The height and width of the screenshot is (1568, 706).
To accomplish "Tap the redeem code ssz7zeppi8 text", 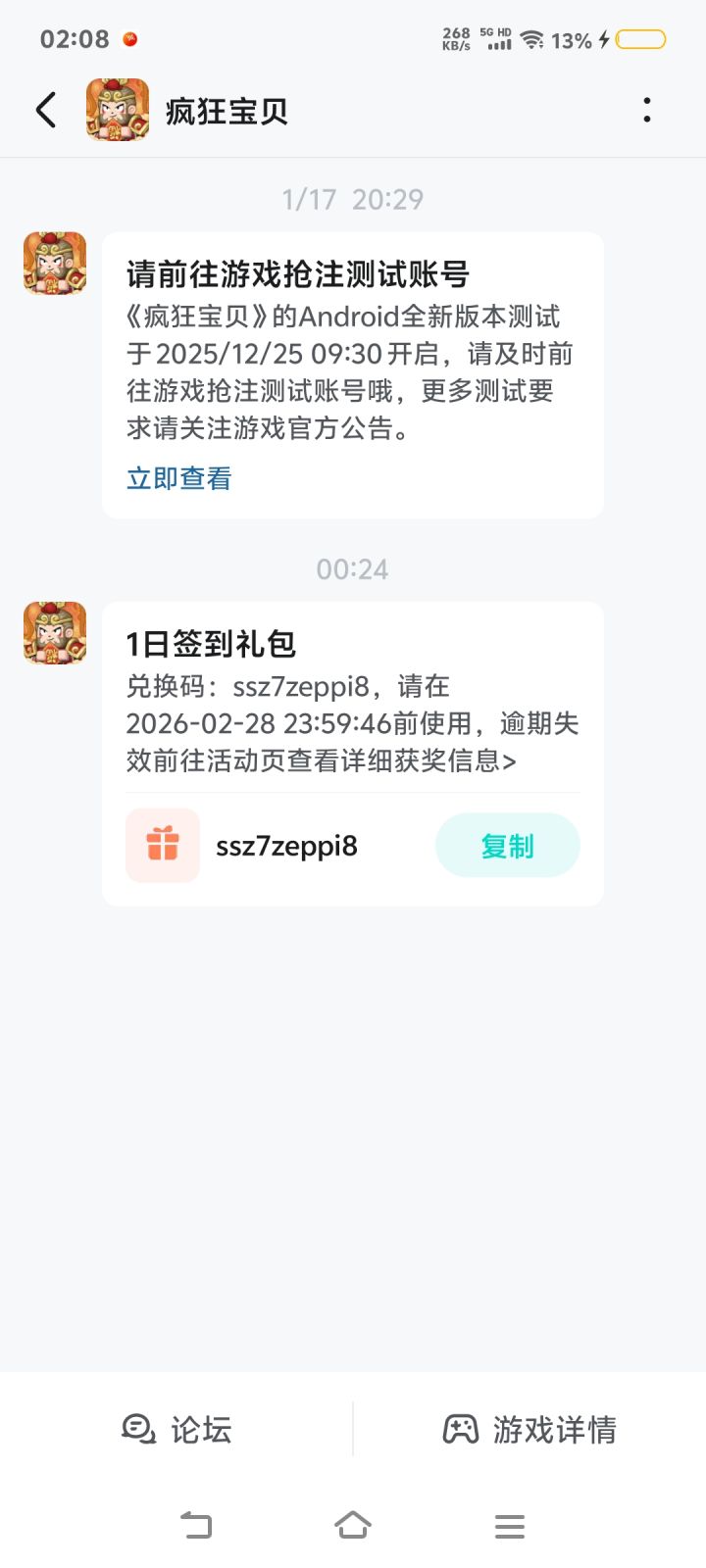I will tap(287, 845).
